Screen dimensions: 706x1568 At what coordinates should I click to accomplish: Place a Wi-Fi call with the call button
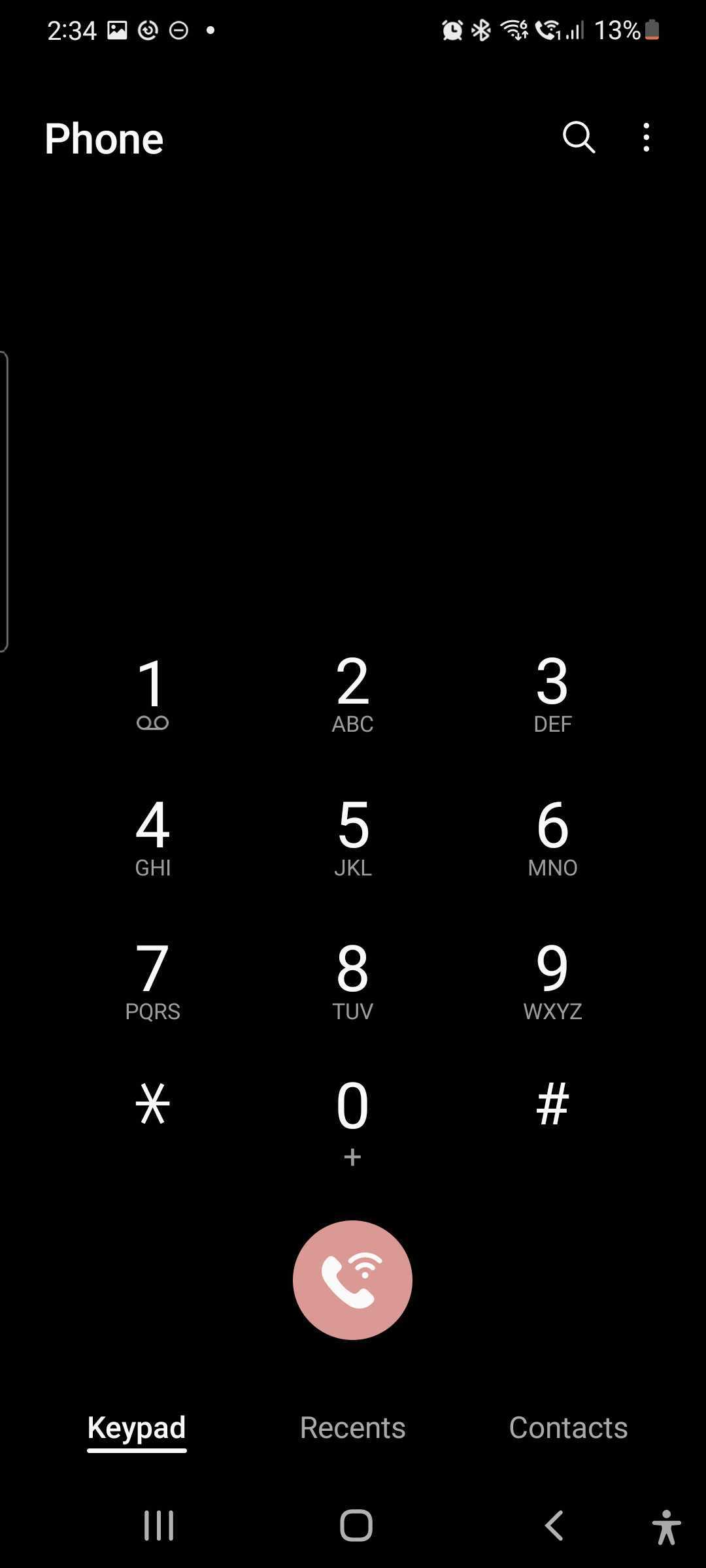coord(352,1280)
